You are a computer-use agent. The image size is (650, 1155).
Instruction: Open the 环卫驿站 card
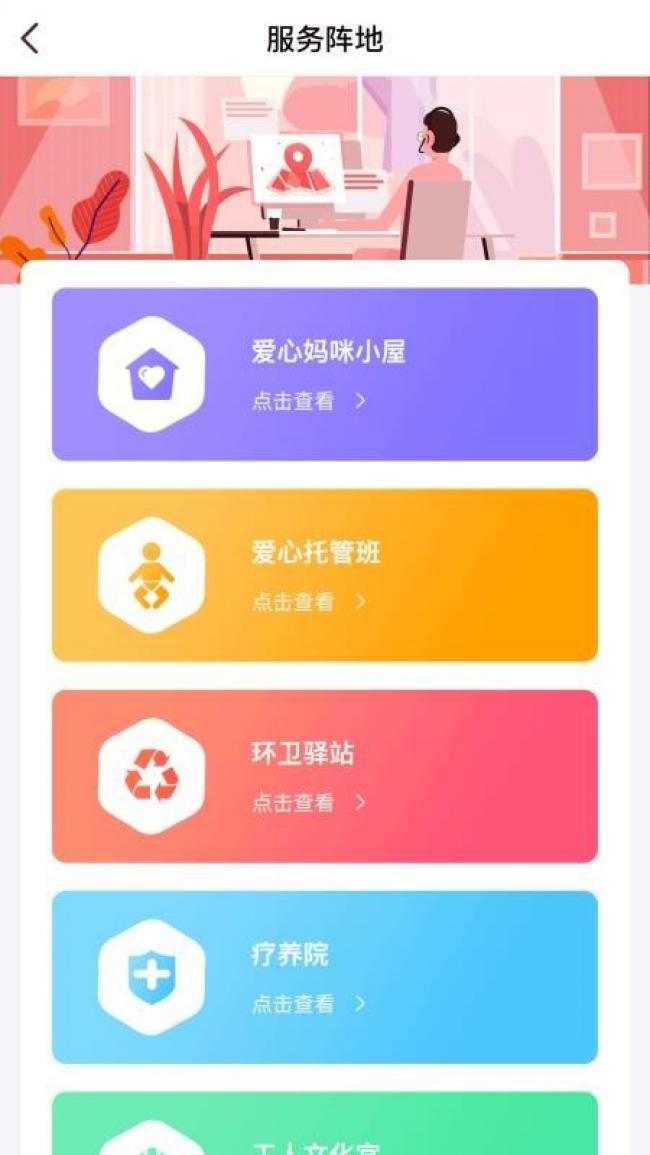[x=325, y=776]
